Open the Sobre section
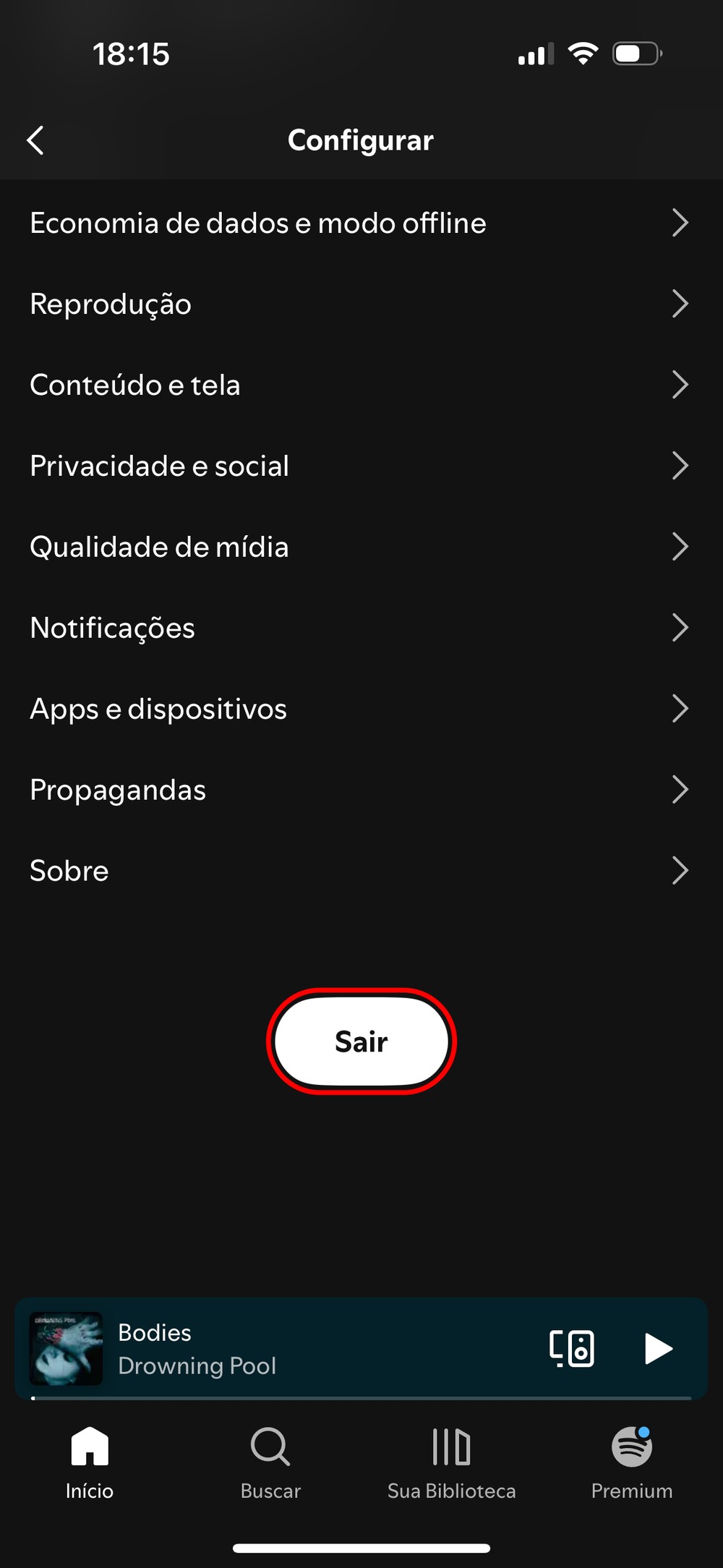The image size is (723, 1568). coord(359,871)
